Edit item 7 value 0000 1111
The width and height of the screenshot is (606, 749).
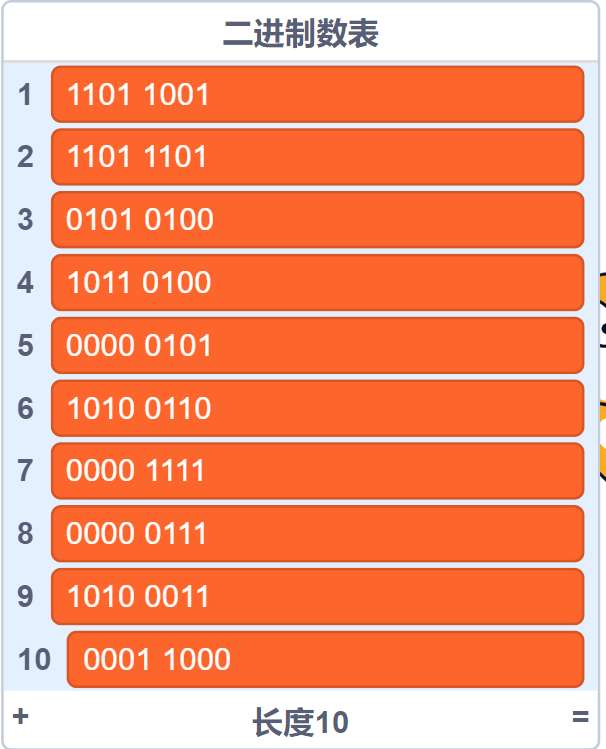coord(317,471)
